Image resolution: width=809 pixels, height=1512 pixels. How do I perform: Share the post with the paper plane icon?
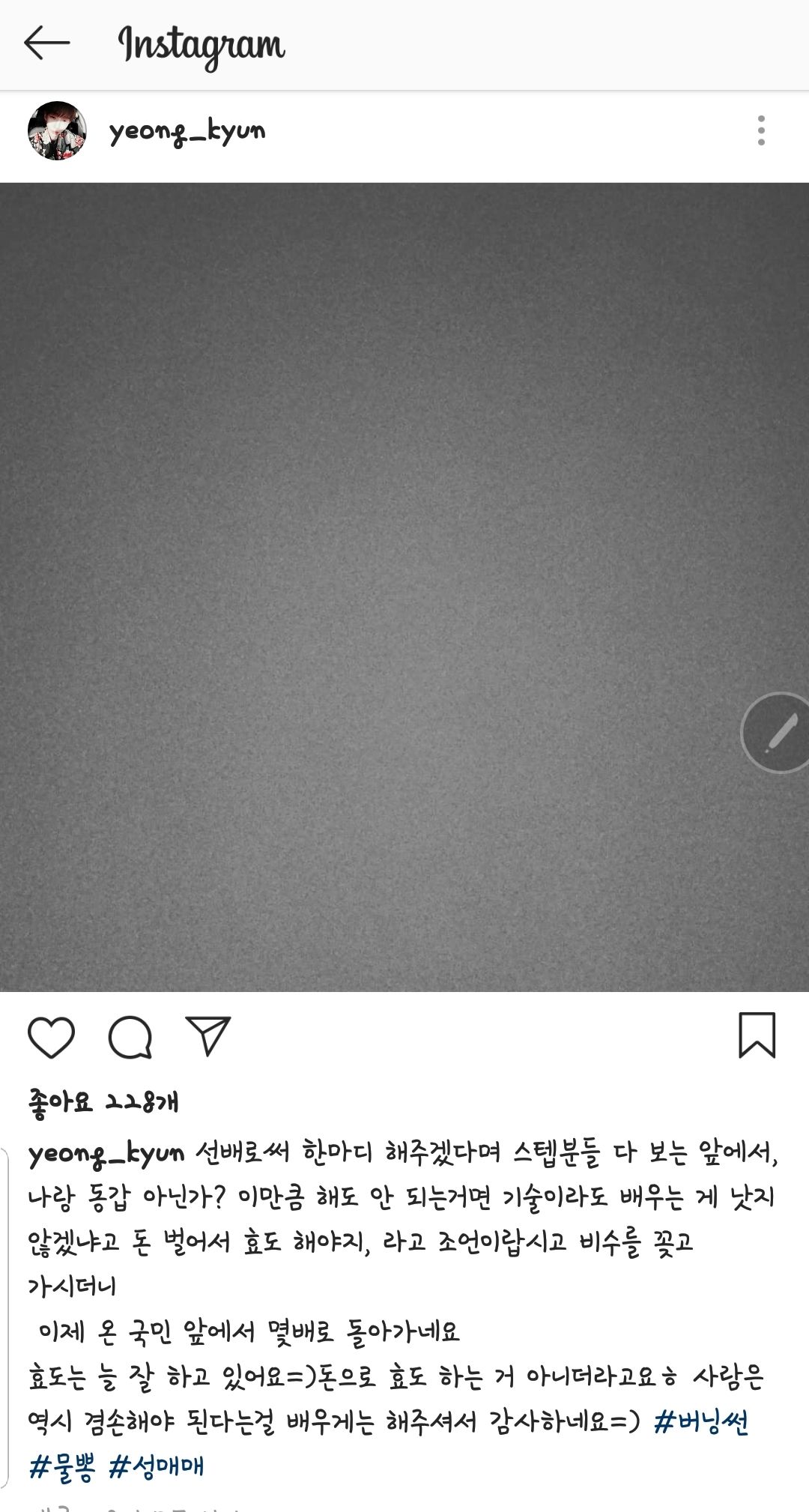click(x=208, y=1037)
